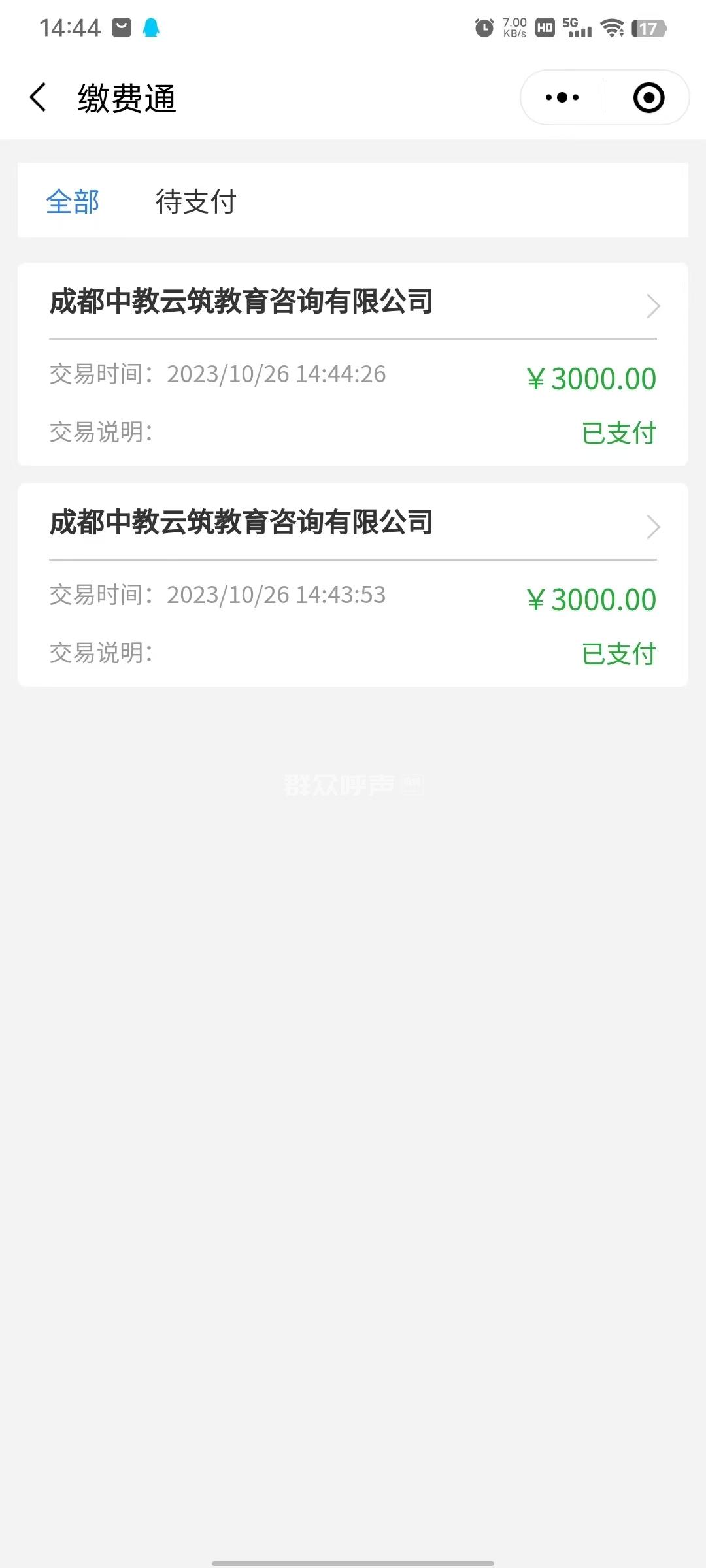Open the payment record from 14:43:53
The image size is (706, 1568).
point(353,585)
